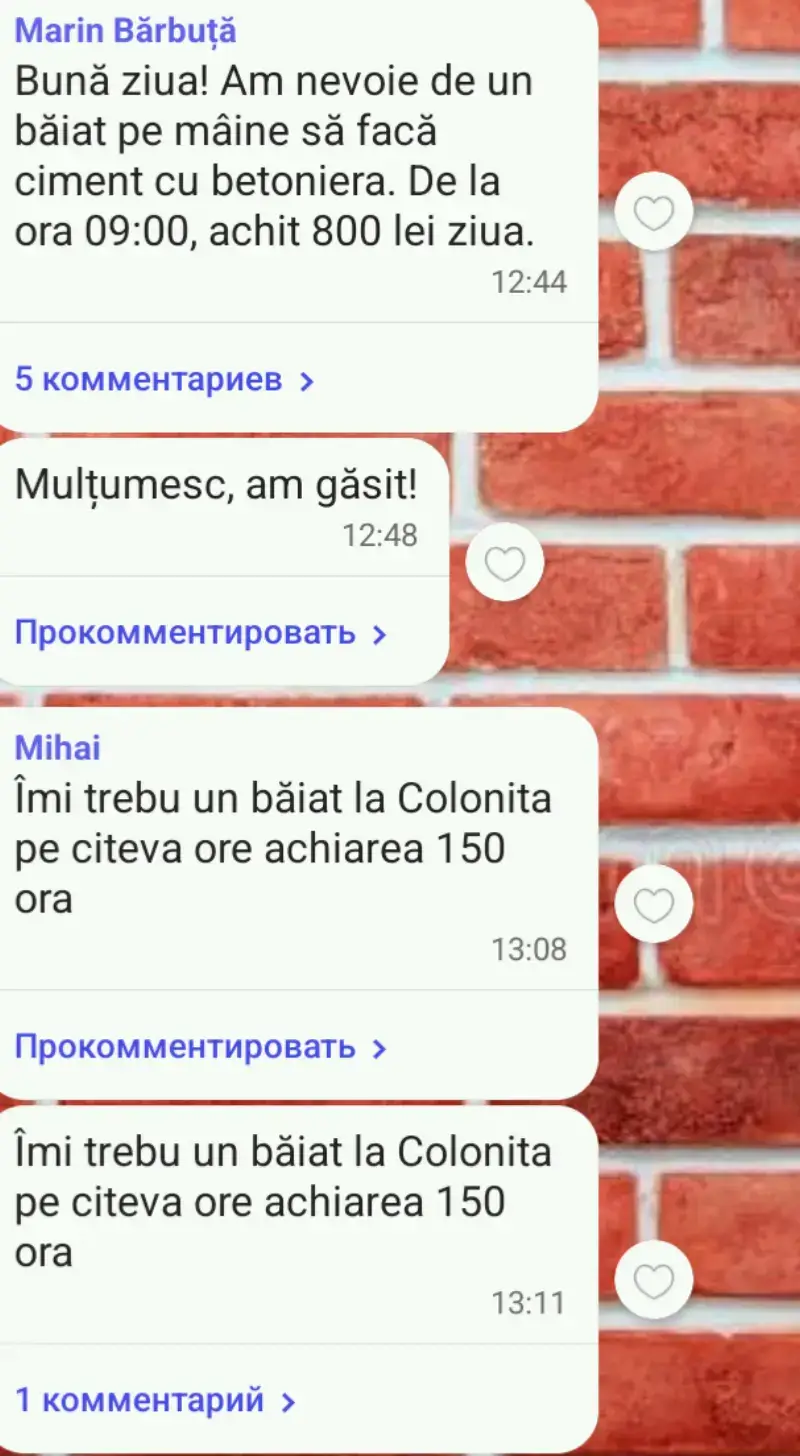Tap Прокомментировать under Mihai's 13:08 post
Viewport: 800px width, 1456px height.
(x=200, y=1047)
